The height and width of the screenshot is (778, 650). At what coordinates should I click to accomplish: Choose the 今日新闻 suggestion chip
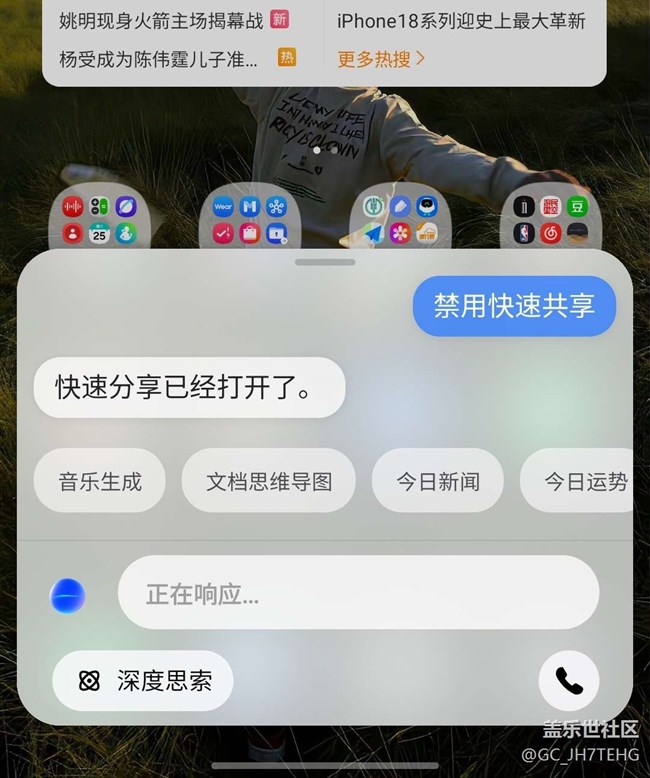437,481
